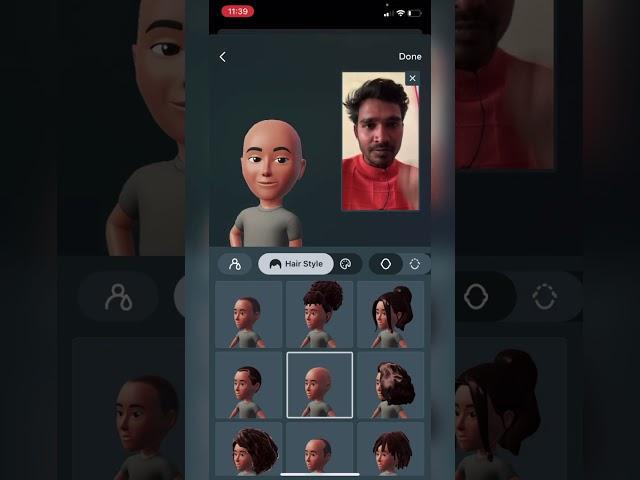Pick the short bob with bangs

coord(390,448)
